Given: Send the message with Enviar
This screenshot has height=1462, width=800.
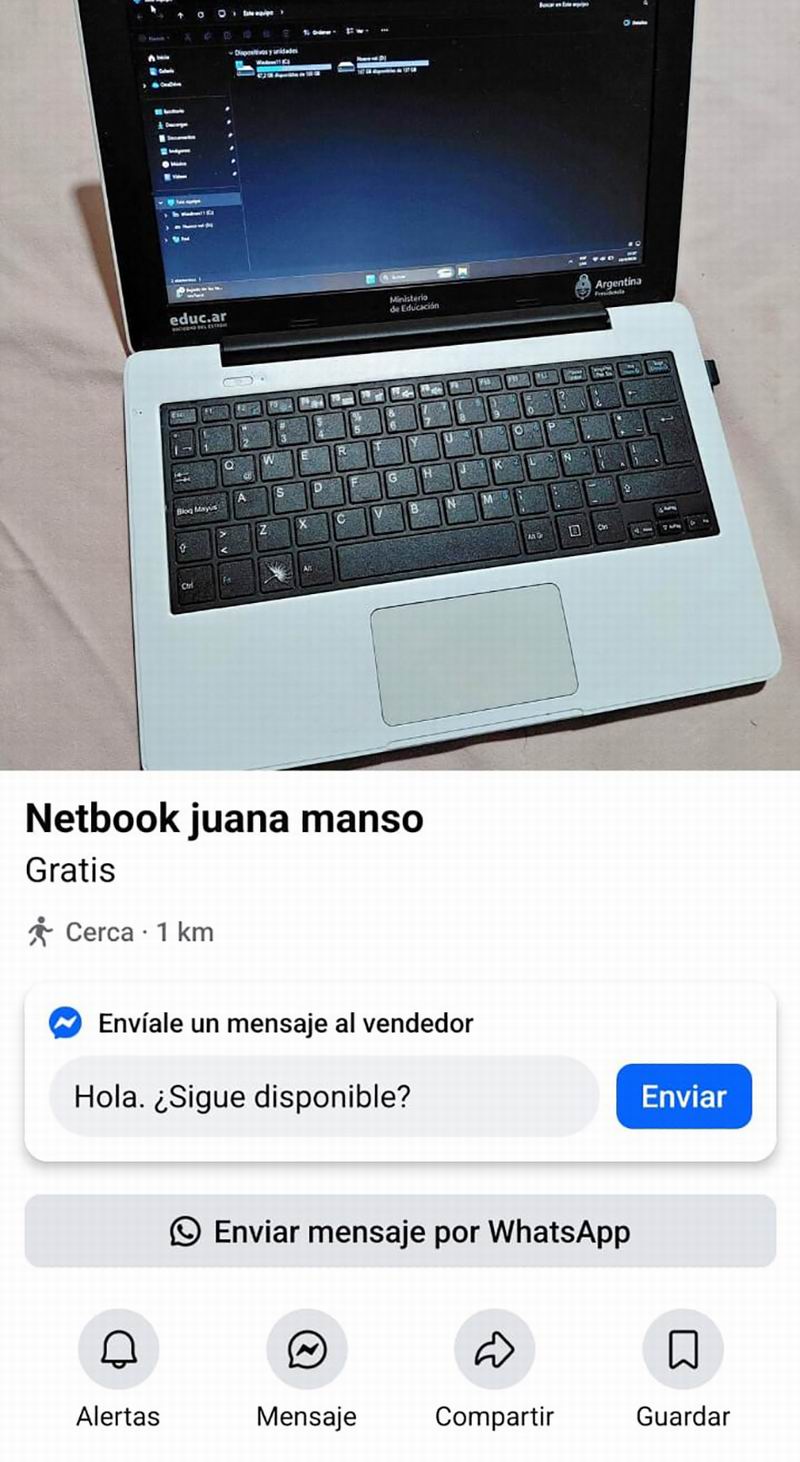Looking at the screenshot, I should [684, 1097].
